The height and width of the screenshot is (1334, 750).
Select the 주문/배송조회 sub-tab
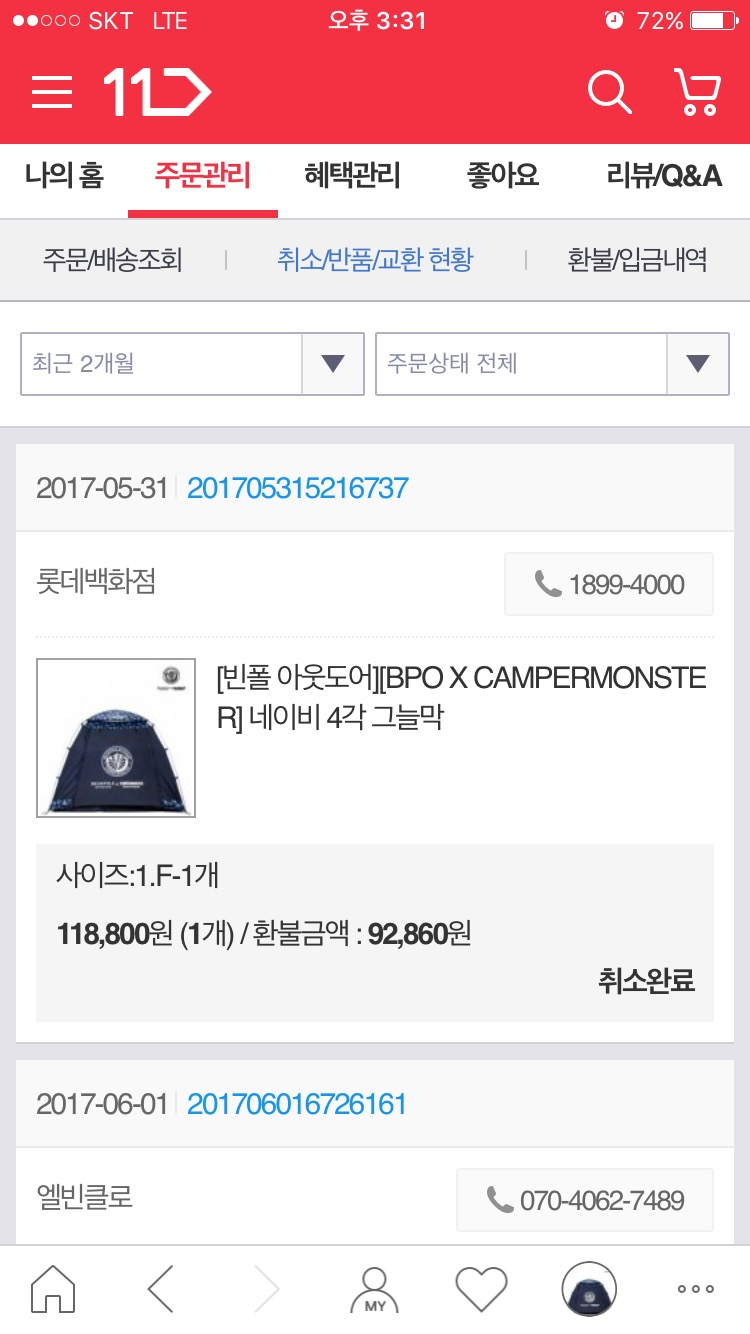[x=112, y=261]
